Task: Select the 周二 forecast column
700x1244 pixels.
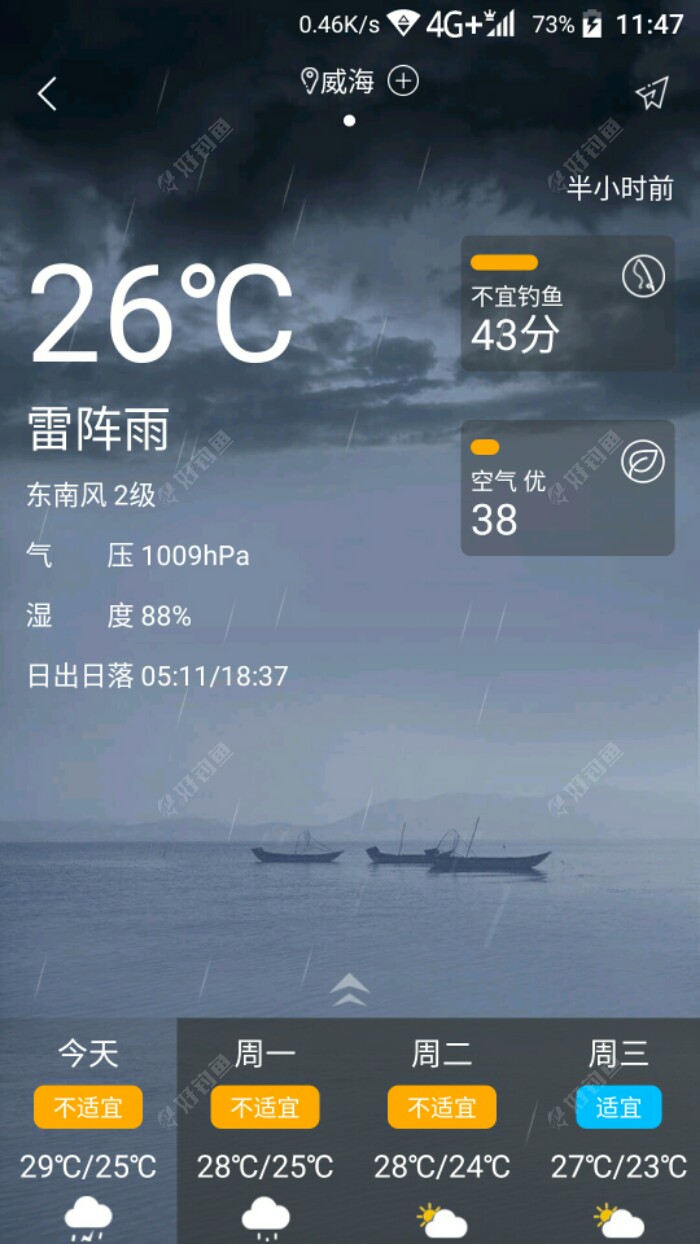Action: 442,1130
